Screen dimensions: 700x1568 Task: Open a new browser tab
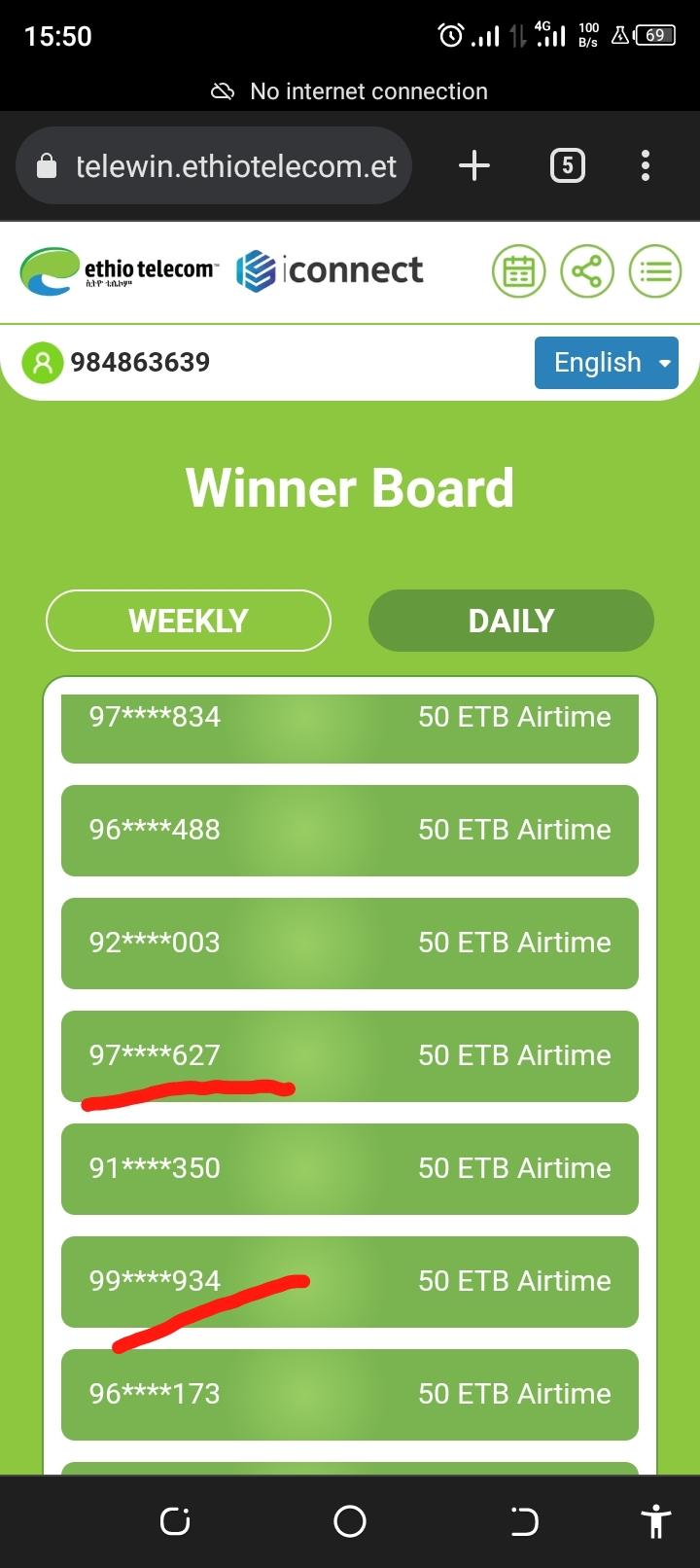pyautogui.click(x=473, y=166)
